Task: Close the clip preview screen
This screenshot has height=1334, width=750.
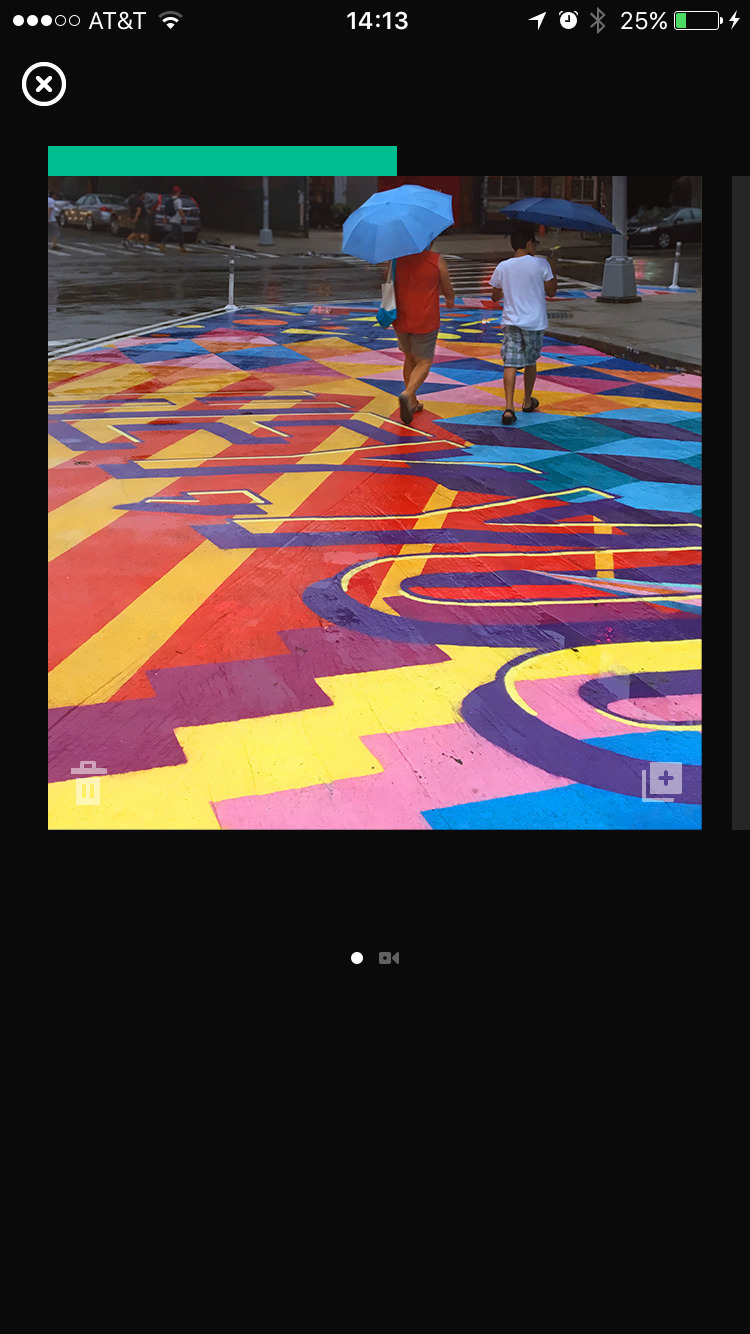Action: point(44,85)
